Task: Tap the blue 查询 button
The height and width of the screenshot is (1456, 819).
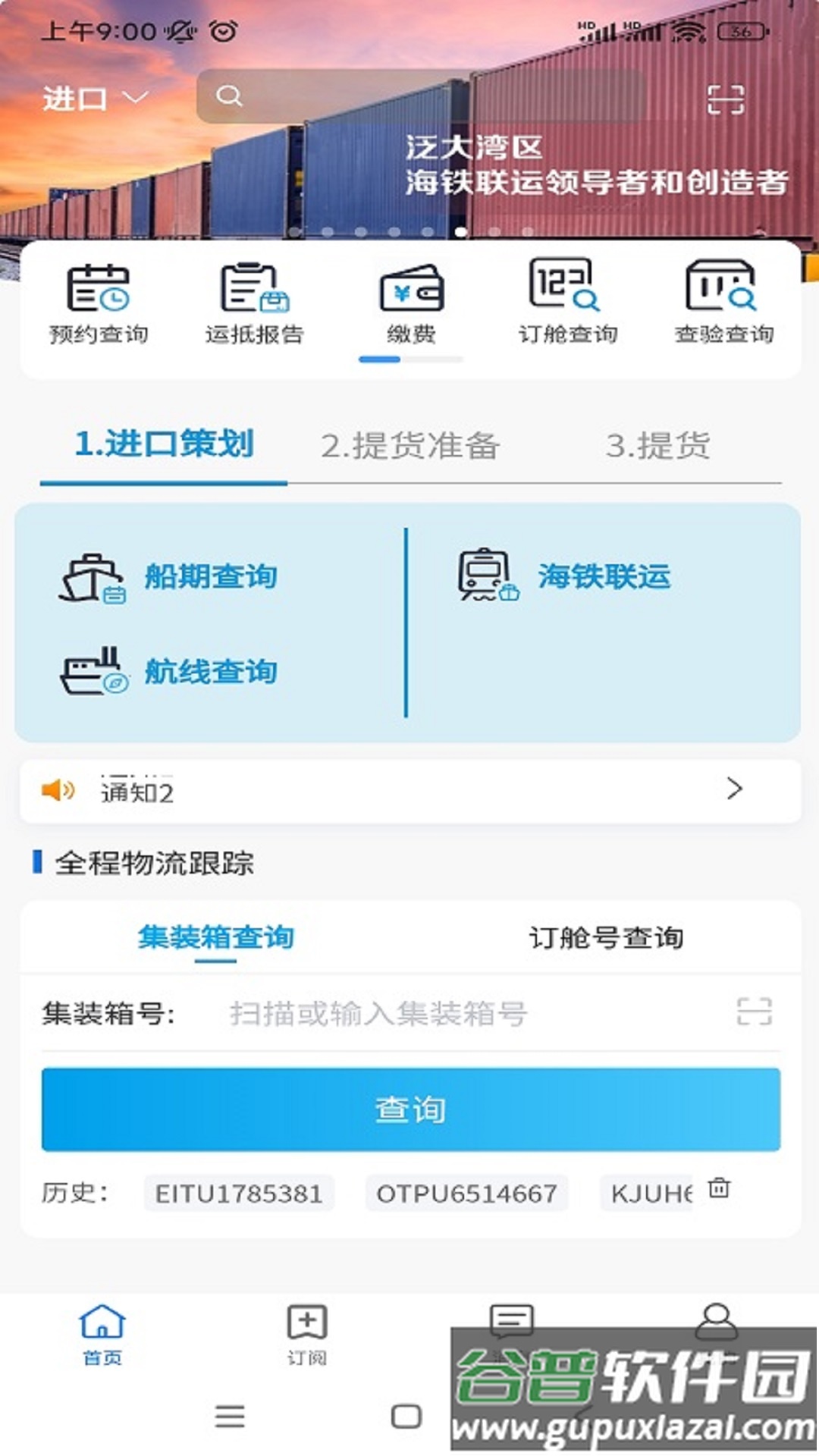Action: pos(410,1109)
